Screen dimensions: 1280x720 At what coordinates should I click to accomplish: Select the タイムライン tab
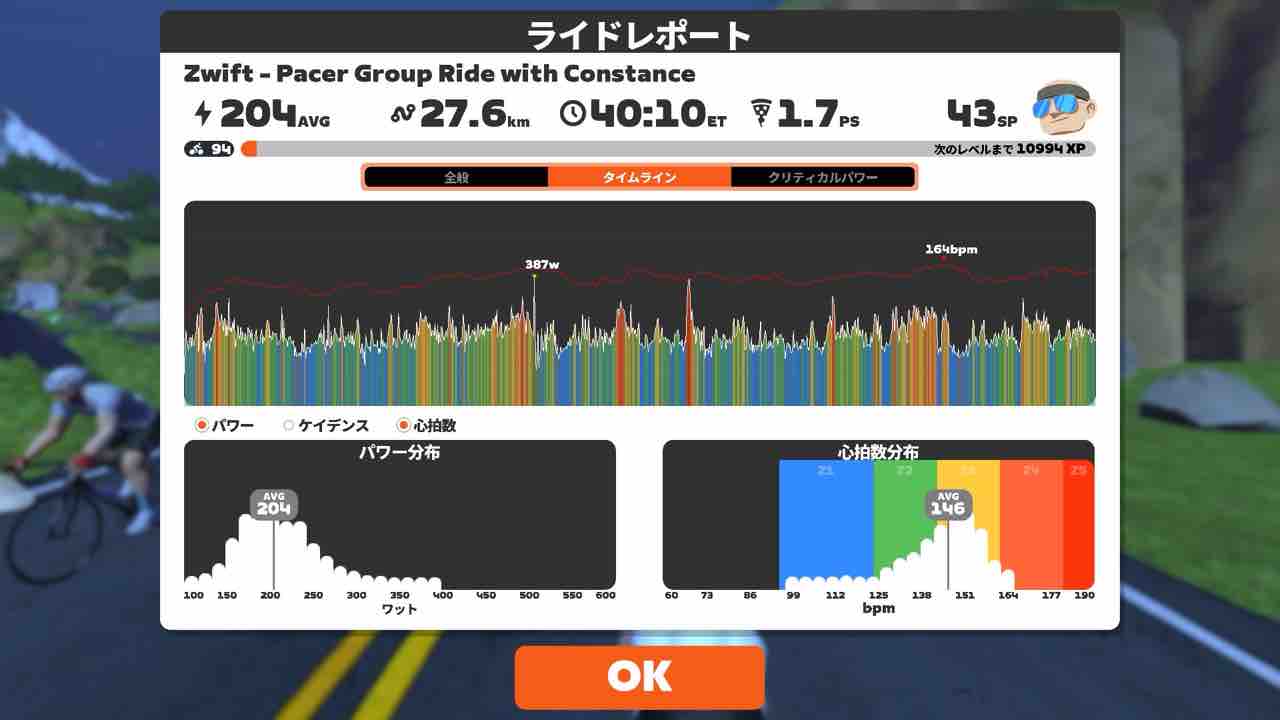pyautogui.click(x=639, y=177)
